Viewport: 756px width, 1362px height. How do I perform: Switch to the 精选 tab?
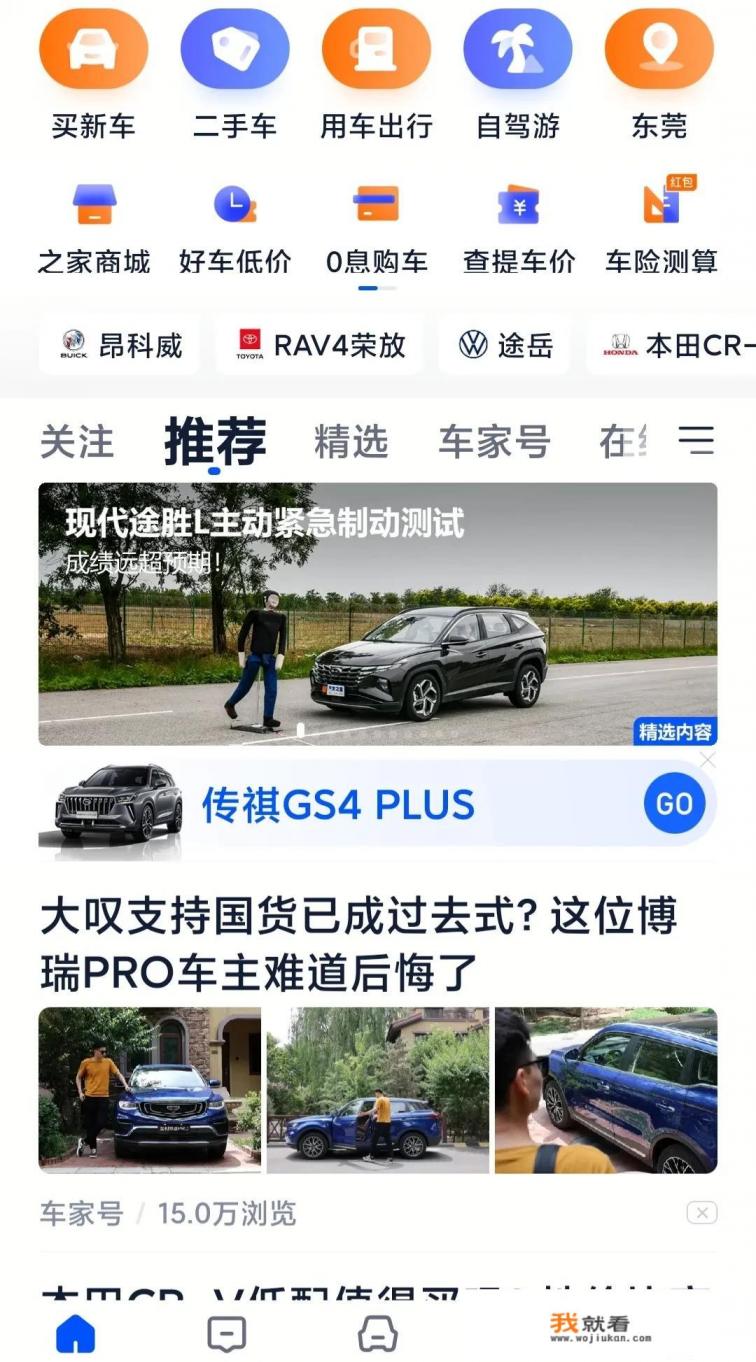351,442
